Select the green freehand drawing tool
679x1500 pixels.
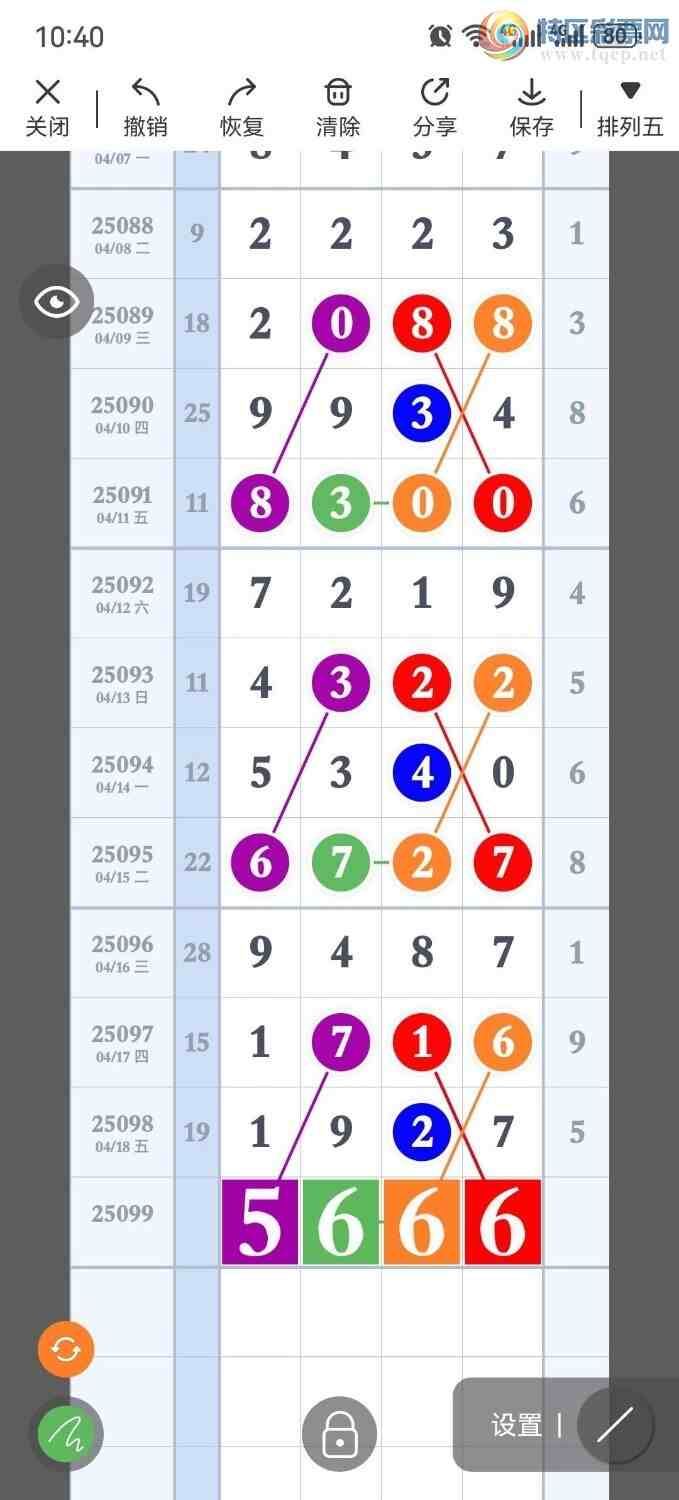click(66, 1434)
